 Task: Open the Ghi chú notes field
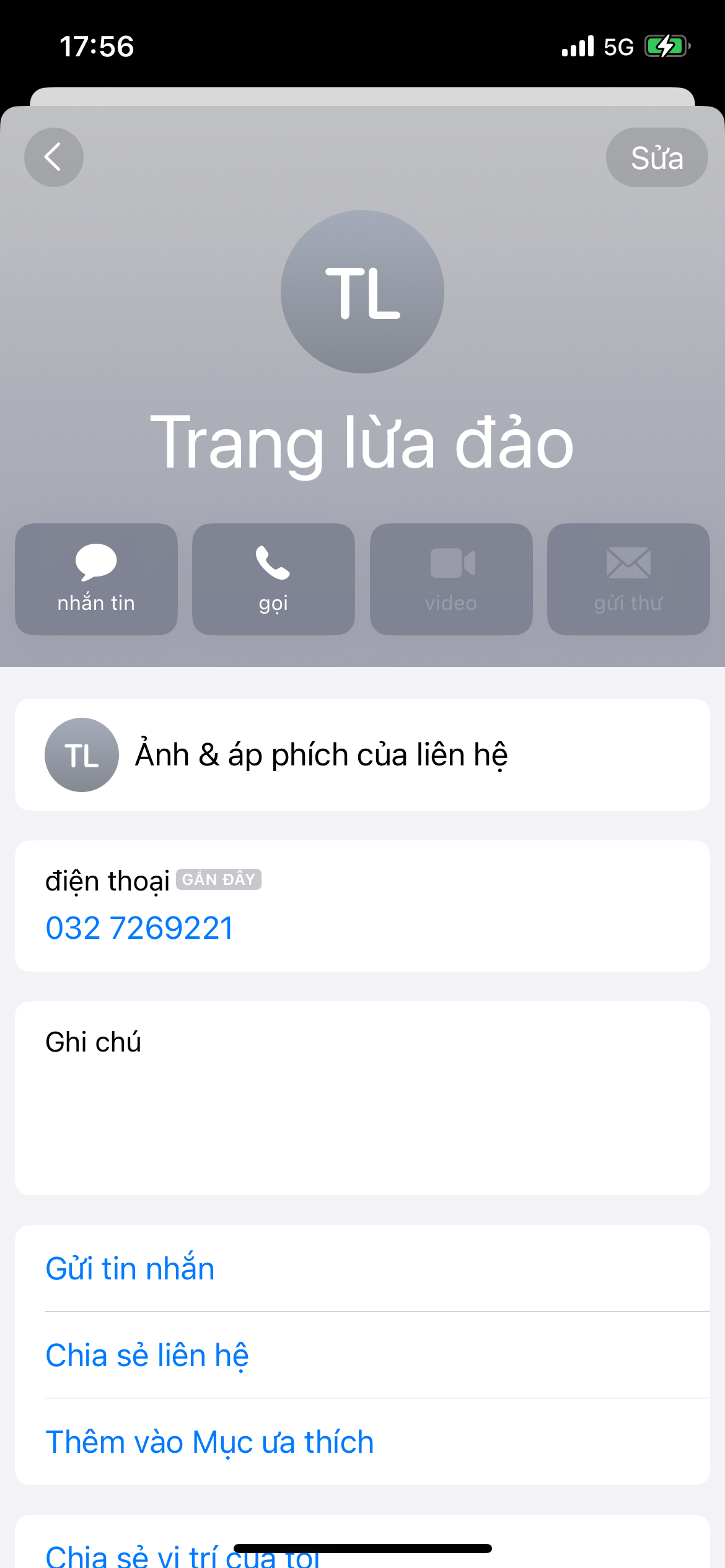tap(362, 1097)
